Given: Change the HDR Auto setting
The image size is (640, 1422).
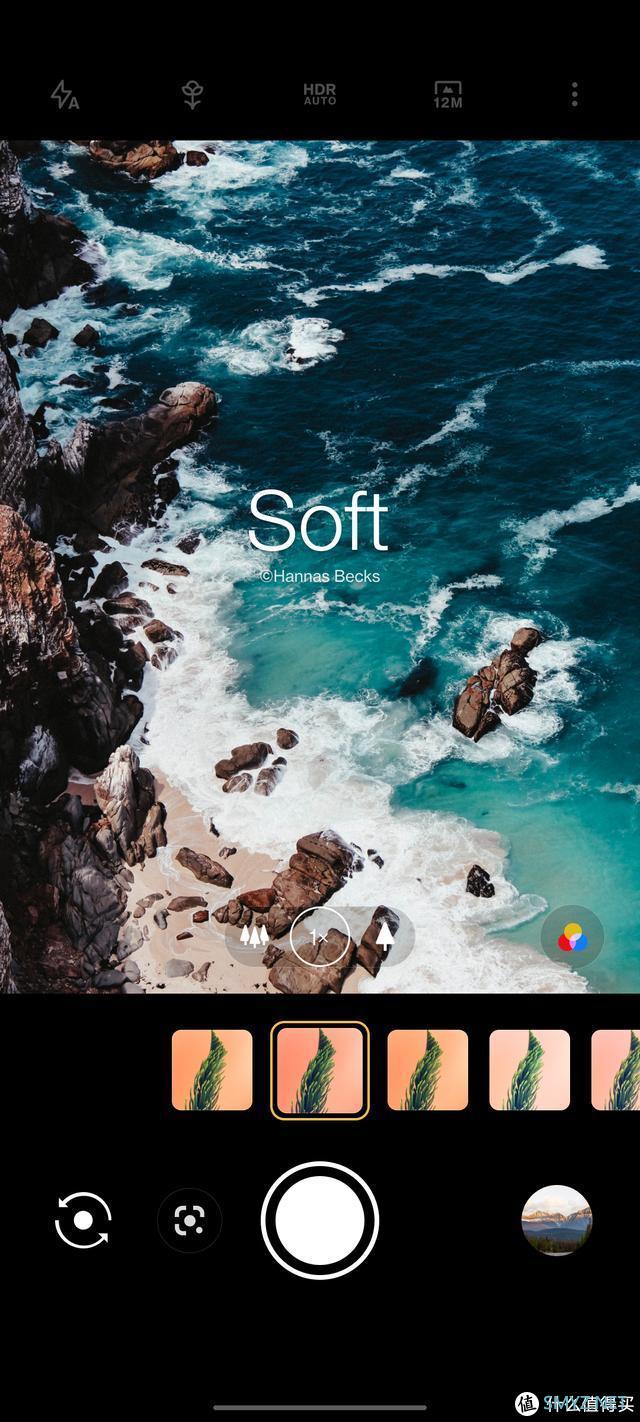Looking at the screenshot, I should coord(320,95).
